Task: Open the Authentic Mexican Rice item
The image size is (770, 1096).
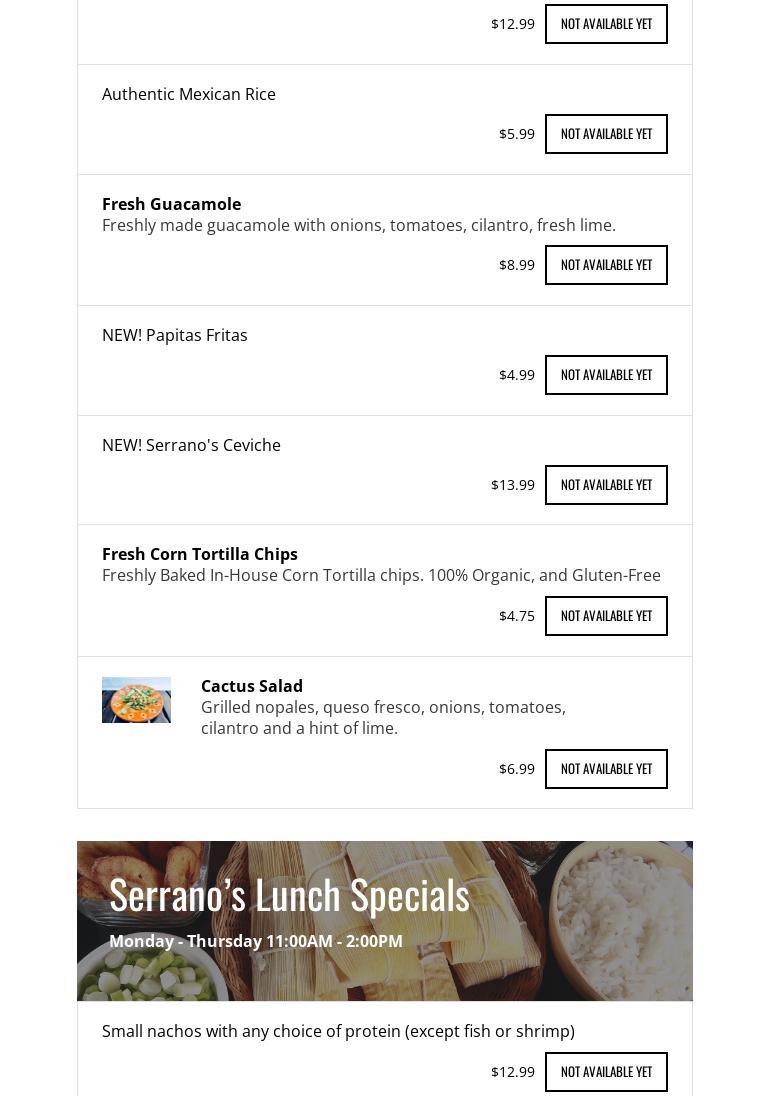Action: click(188, 94)
